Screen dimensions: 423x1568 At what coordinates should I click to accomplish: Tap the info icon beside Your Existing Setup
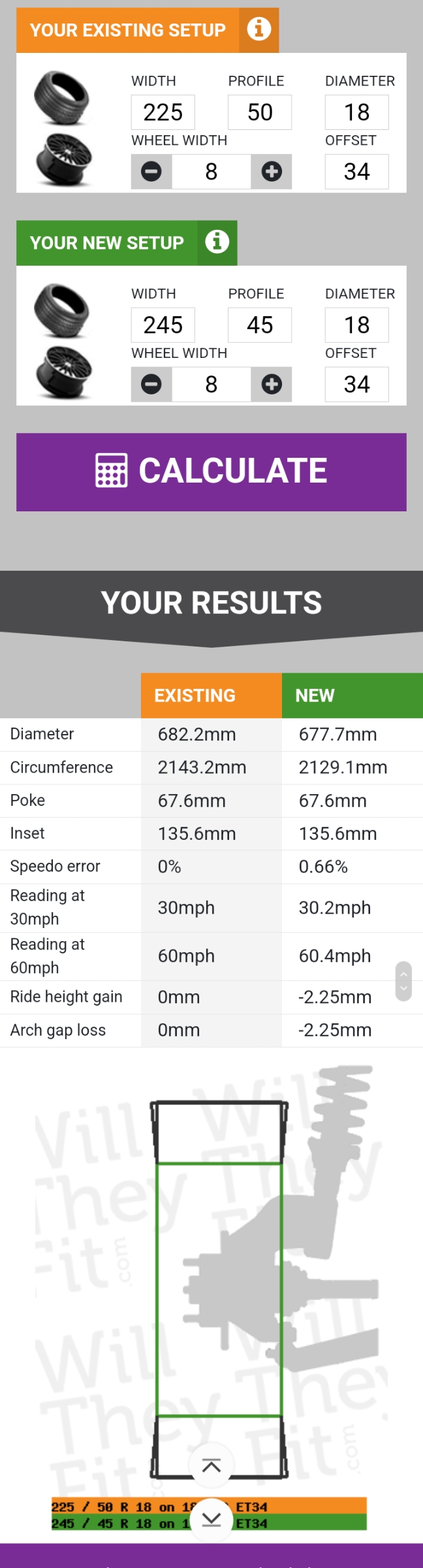point(258,29)
